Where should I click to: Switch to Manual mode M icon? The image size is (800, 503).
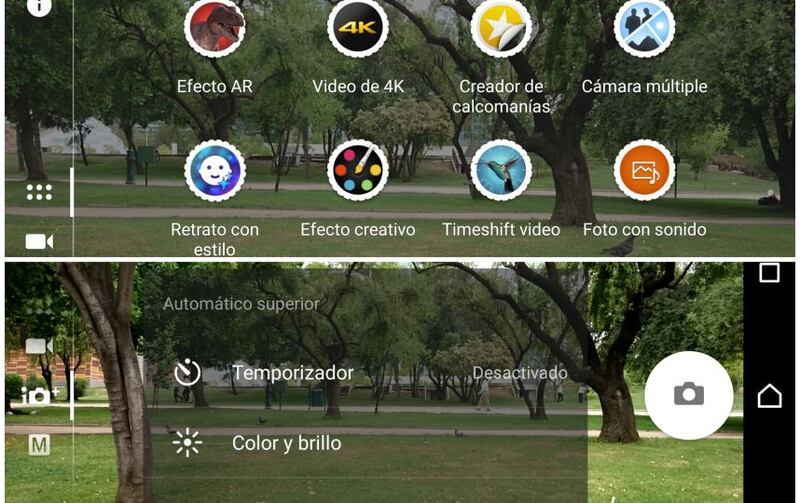(39, 445)
